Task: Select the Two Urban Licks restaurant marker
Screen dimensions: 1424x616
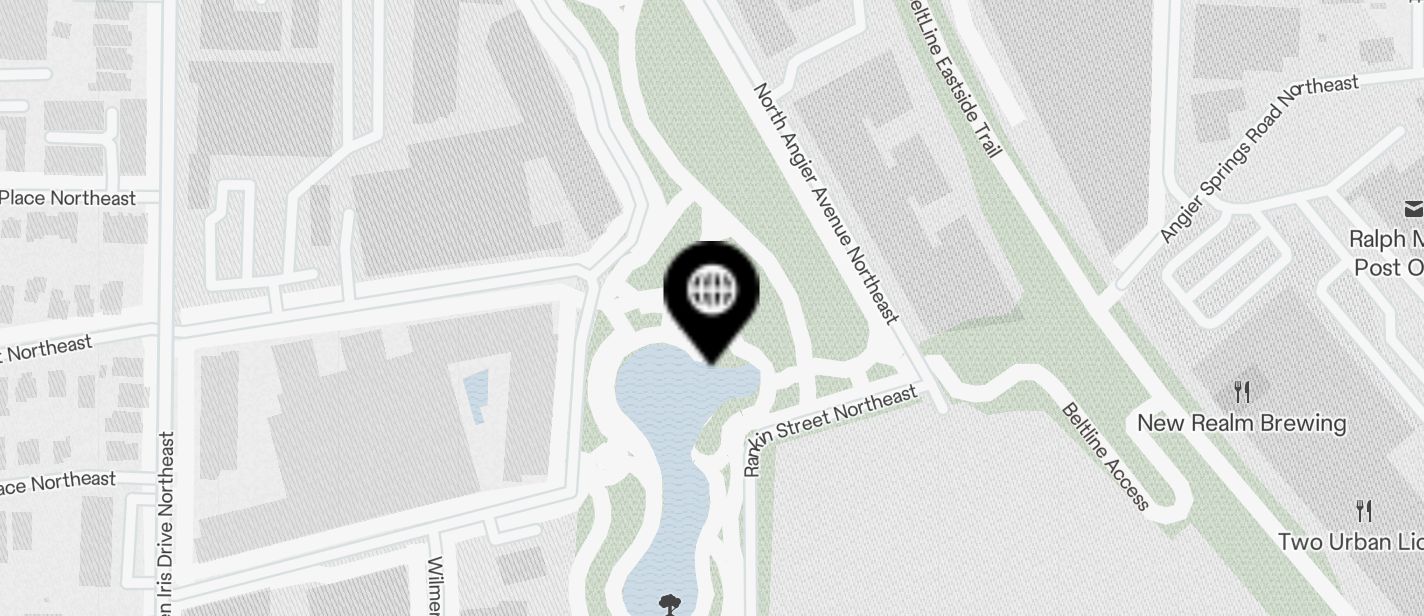Action: [1364, 511]
